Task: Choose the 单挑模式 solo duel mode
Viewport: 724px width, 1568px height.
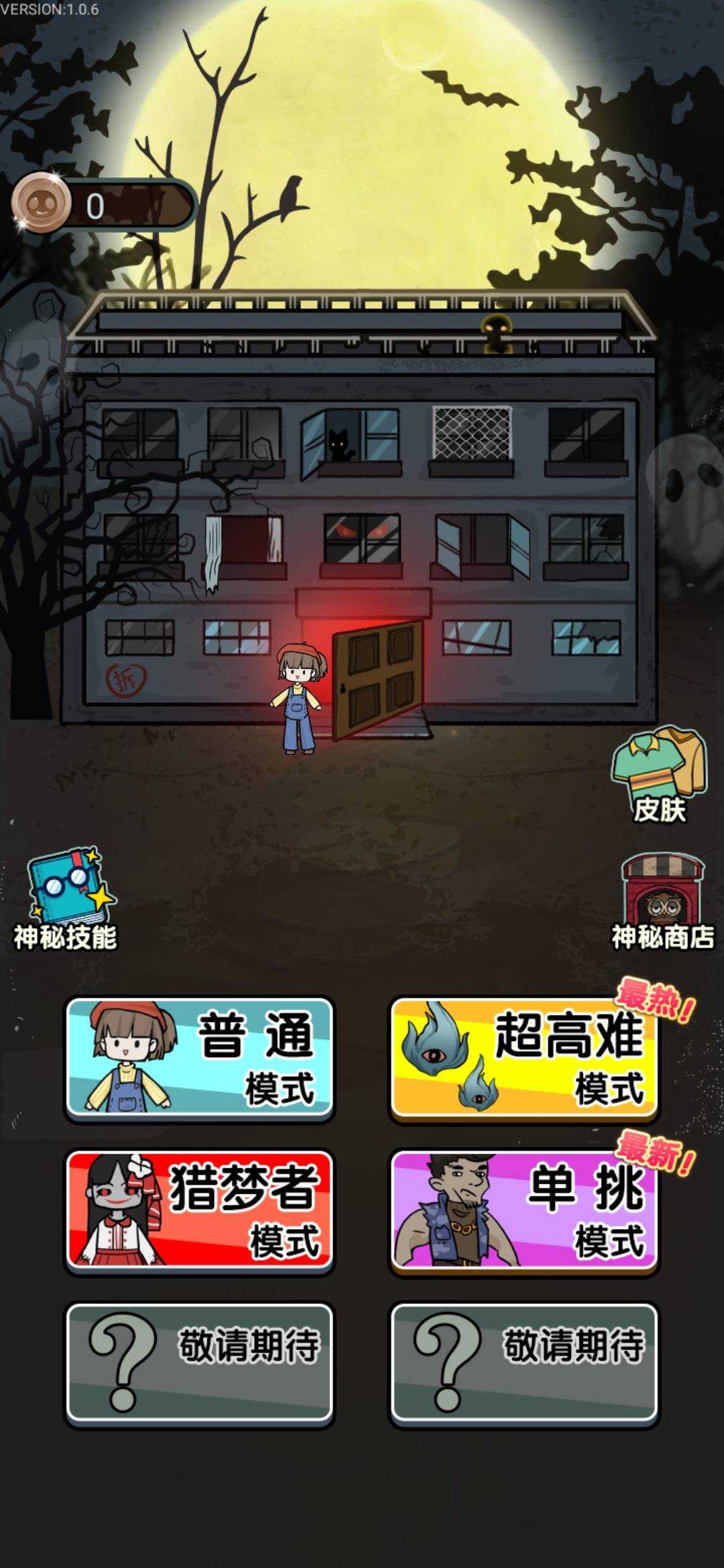Action: pos(524,1211)
